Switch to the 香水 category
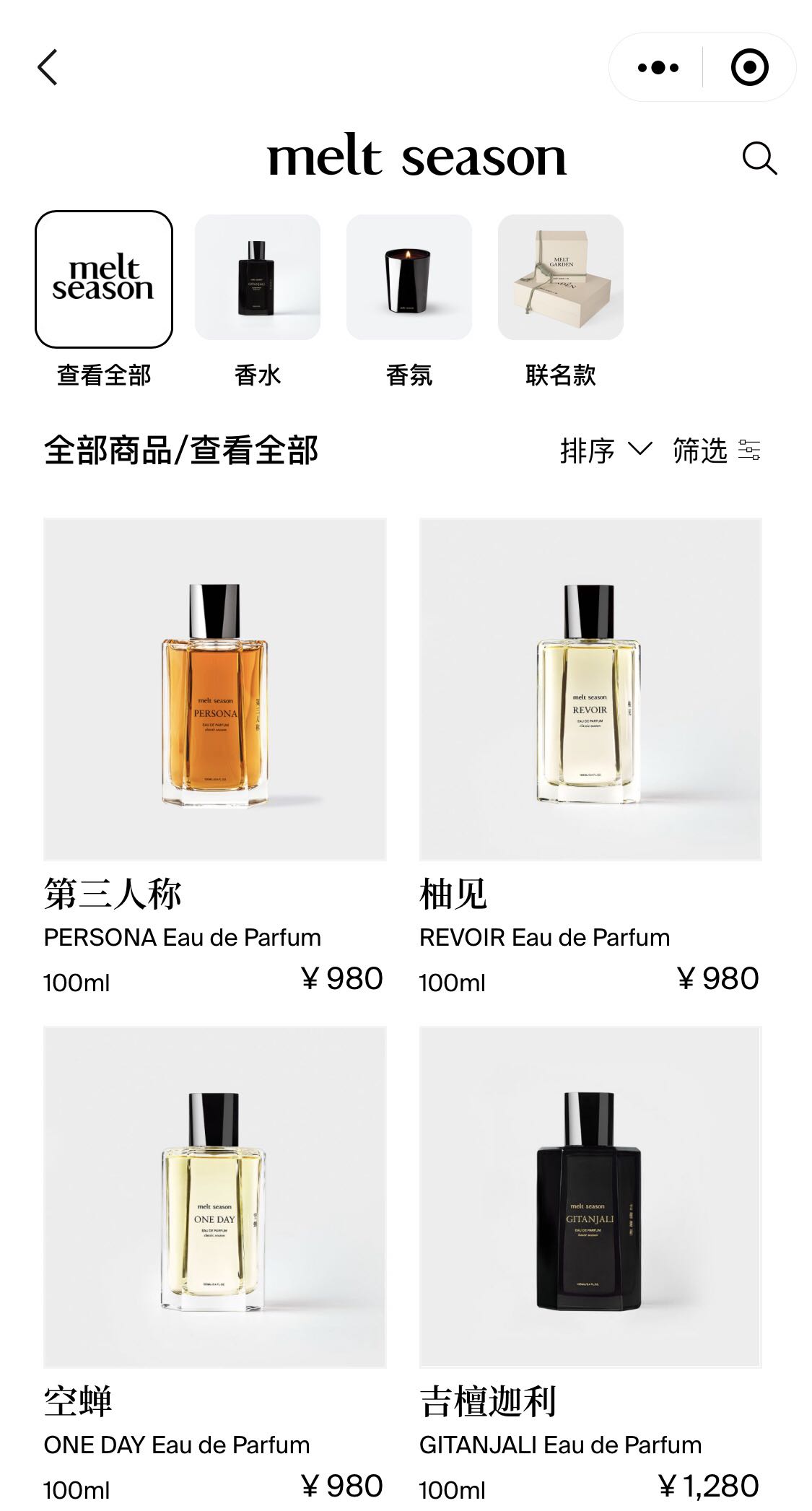 [x=258, y=278]
